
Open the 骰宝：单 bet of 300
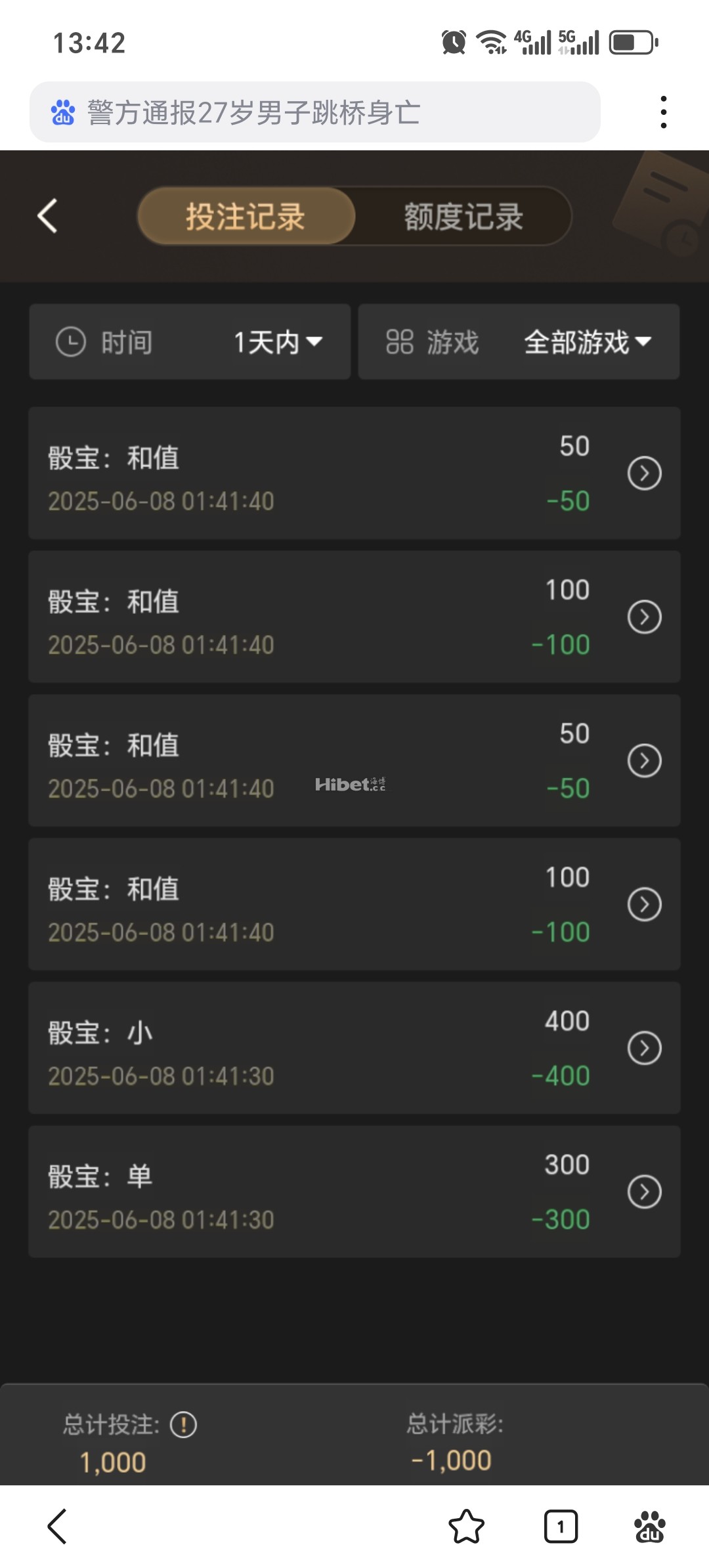644,1192
